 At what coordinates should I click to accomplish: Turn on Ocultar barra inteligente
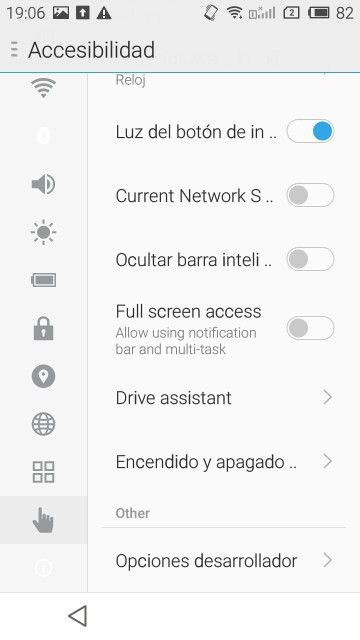[310, 259]
